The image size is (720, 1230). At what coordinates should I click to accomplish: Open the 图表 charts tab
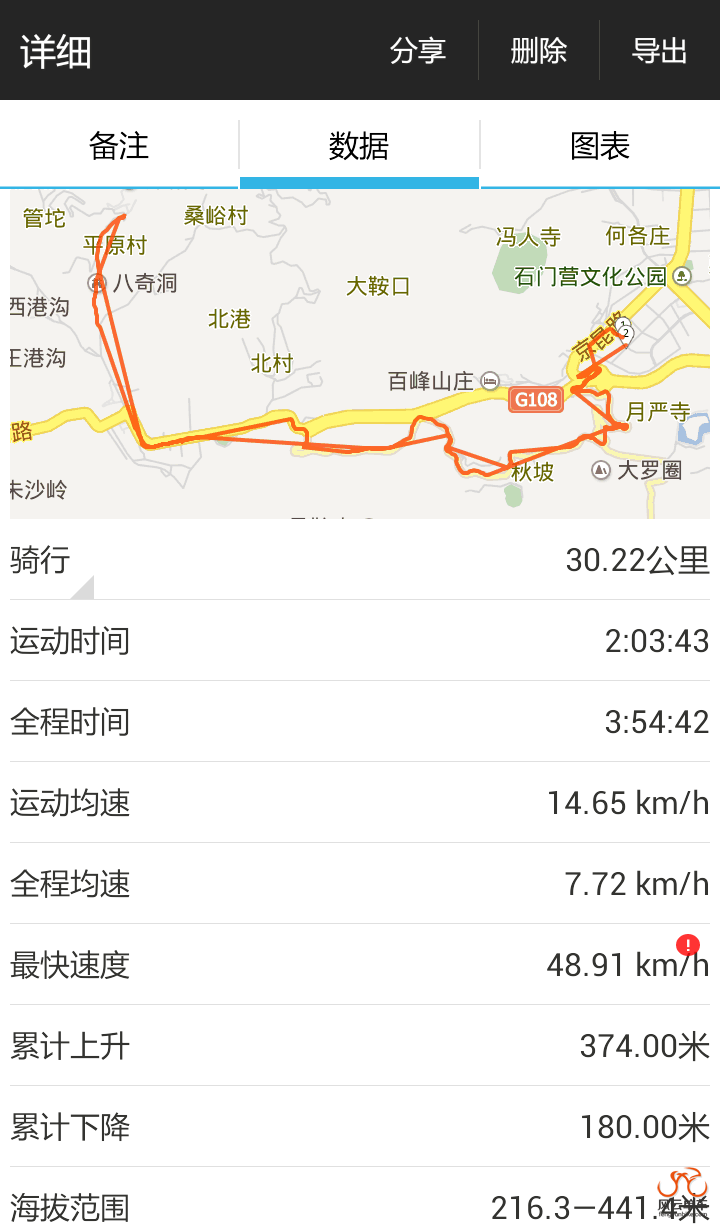[600, 147]
